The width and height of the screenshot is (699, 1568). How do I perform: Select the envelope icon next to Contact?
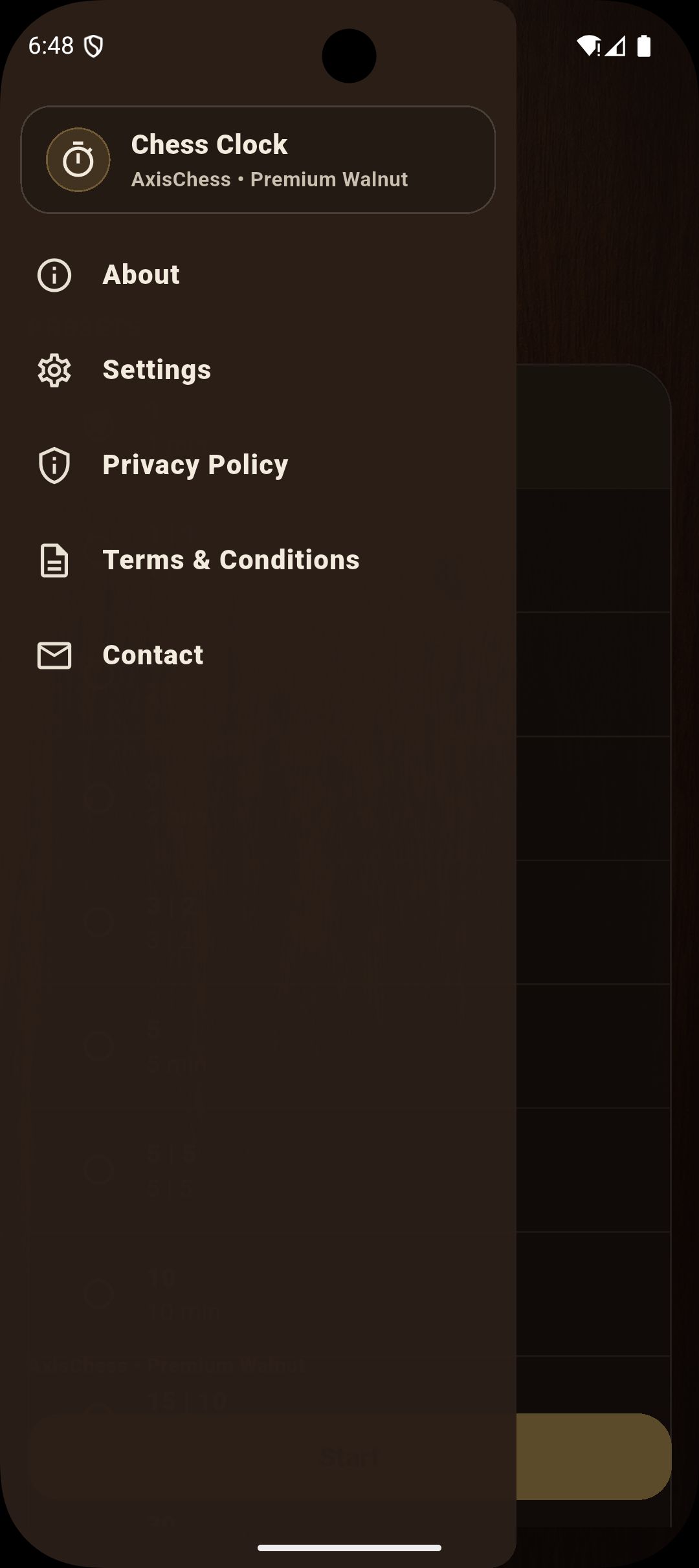(x=54, y=655)
